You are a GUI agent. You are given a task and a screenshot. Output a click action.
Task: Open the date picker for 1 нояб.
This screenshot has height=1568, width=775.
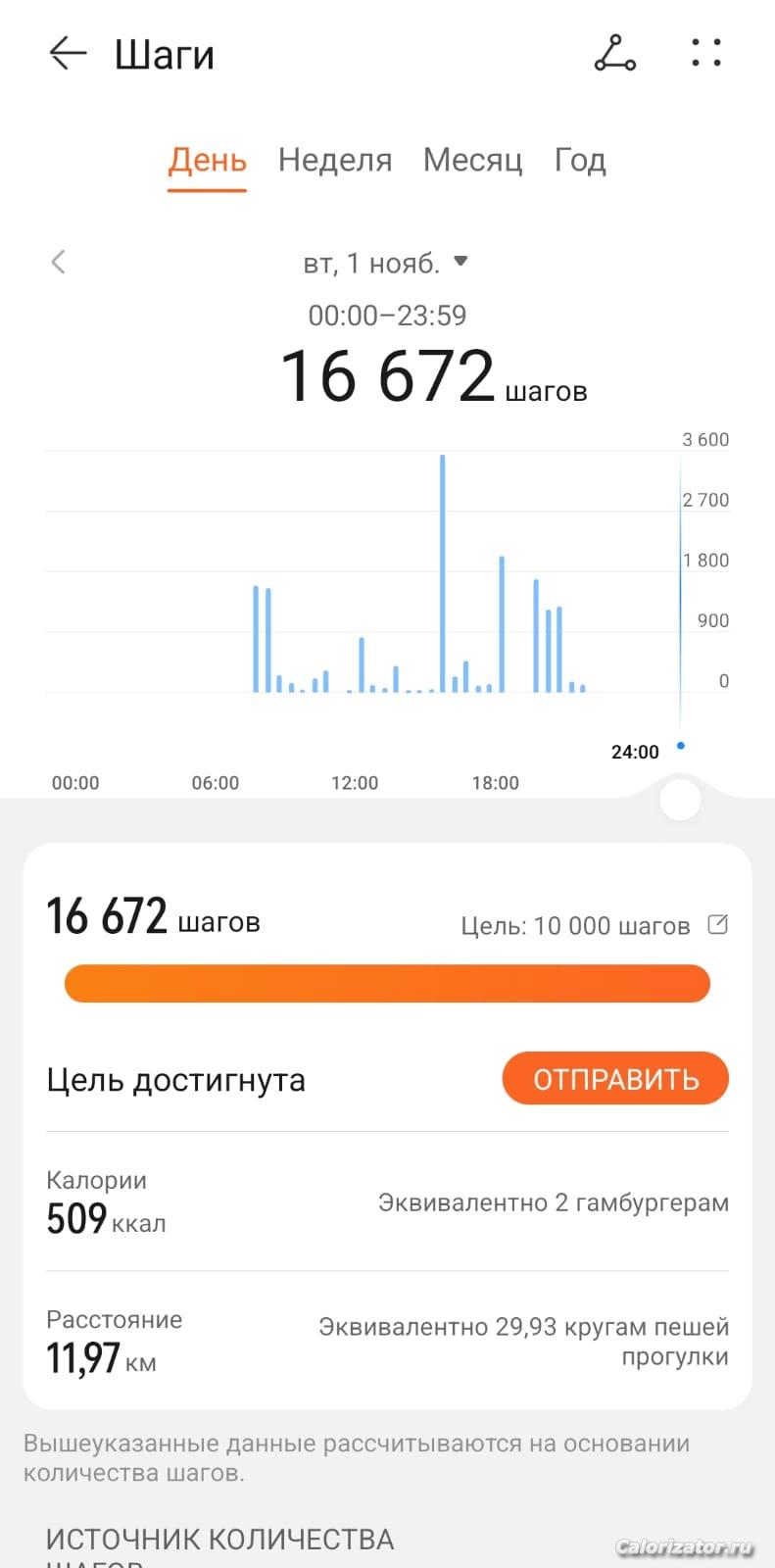[386, 263]
